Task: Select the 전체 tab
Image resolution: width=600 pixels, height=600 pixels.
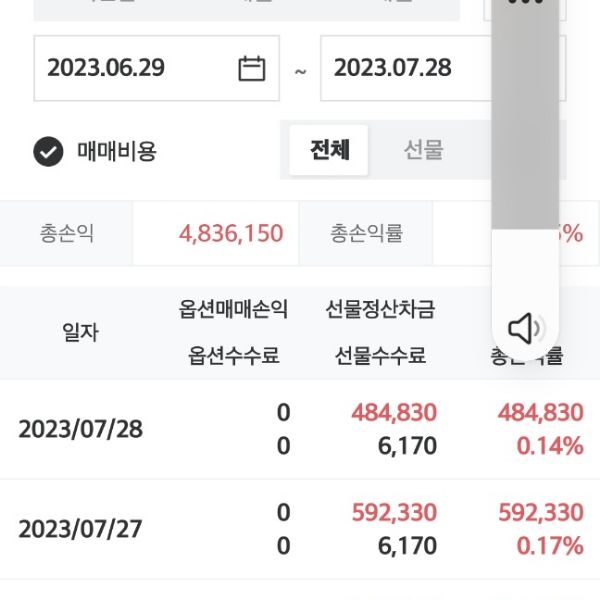Action: 329,150
